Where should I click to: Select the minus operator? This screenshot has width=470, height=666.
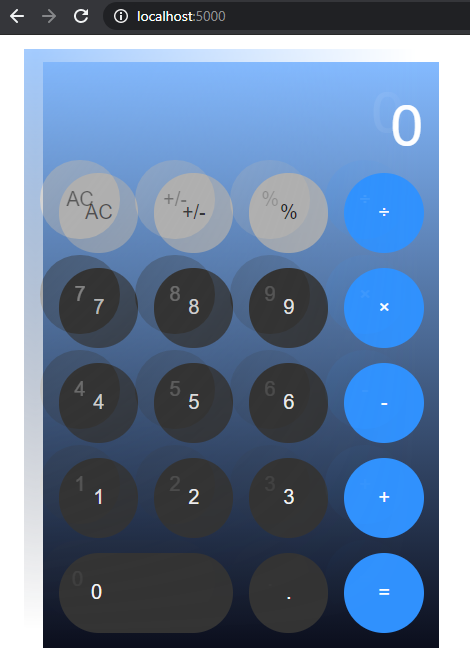coord(384,403)
